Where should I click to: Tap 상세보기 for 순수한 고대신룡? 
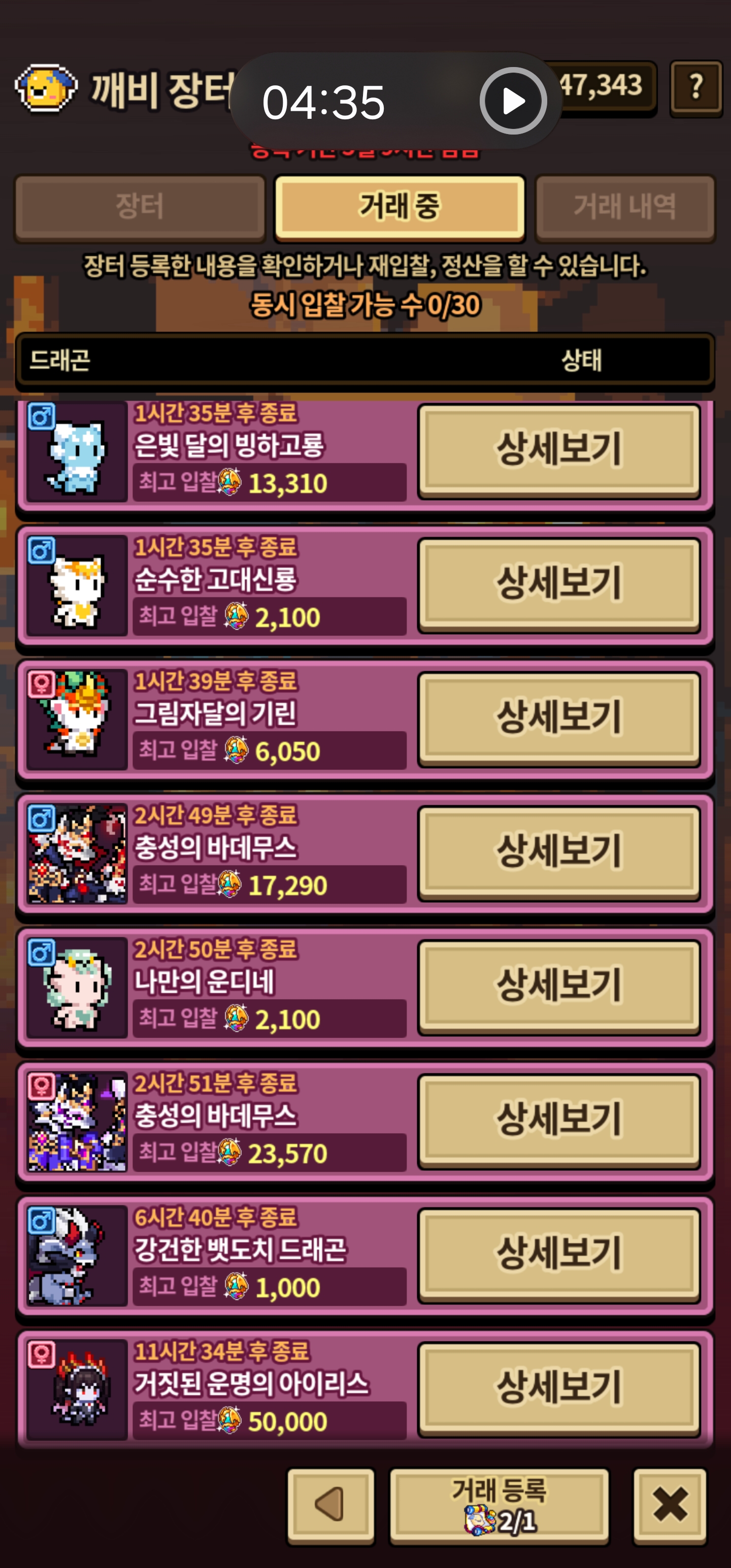(x=559, y=584)
